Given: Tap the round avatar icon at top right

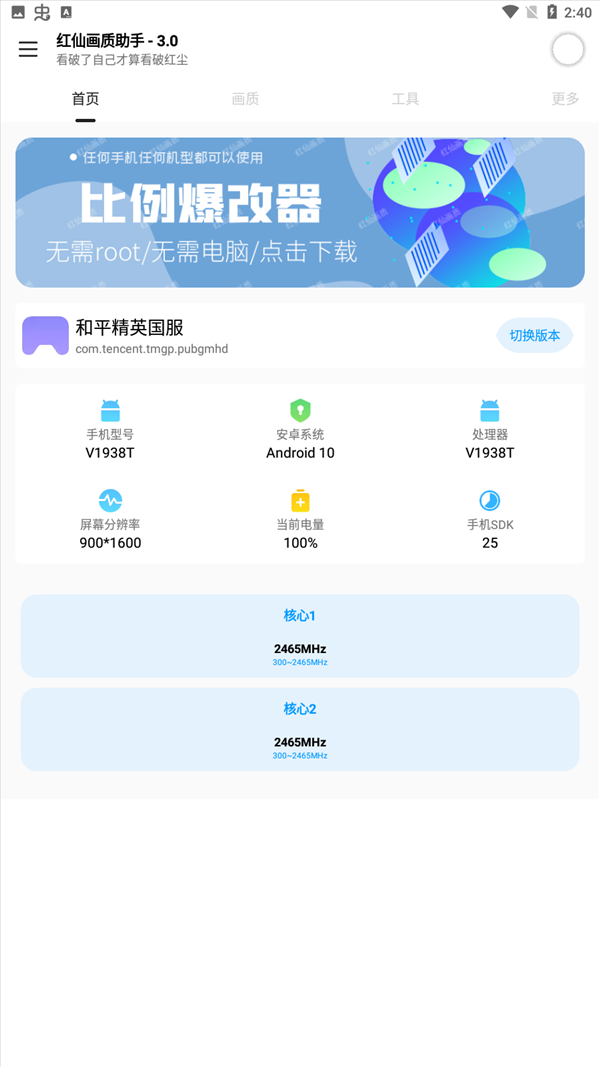Looking at the screenshot, I should (567, 49).
